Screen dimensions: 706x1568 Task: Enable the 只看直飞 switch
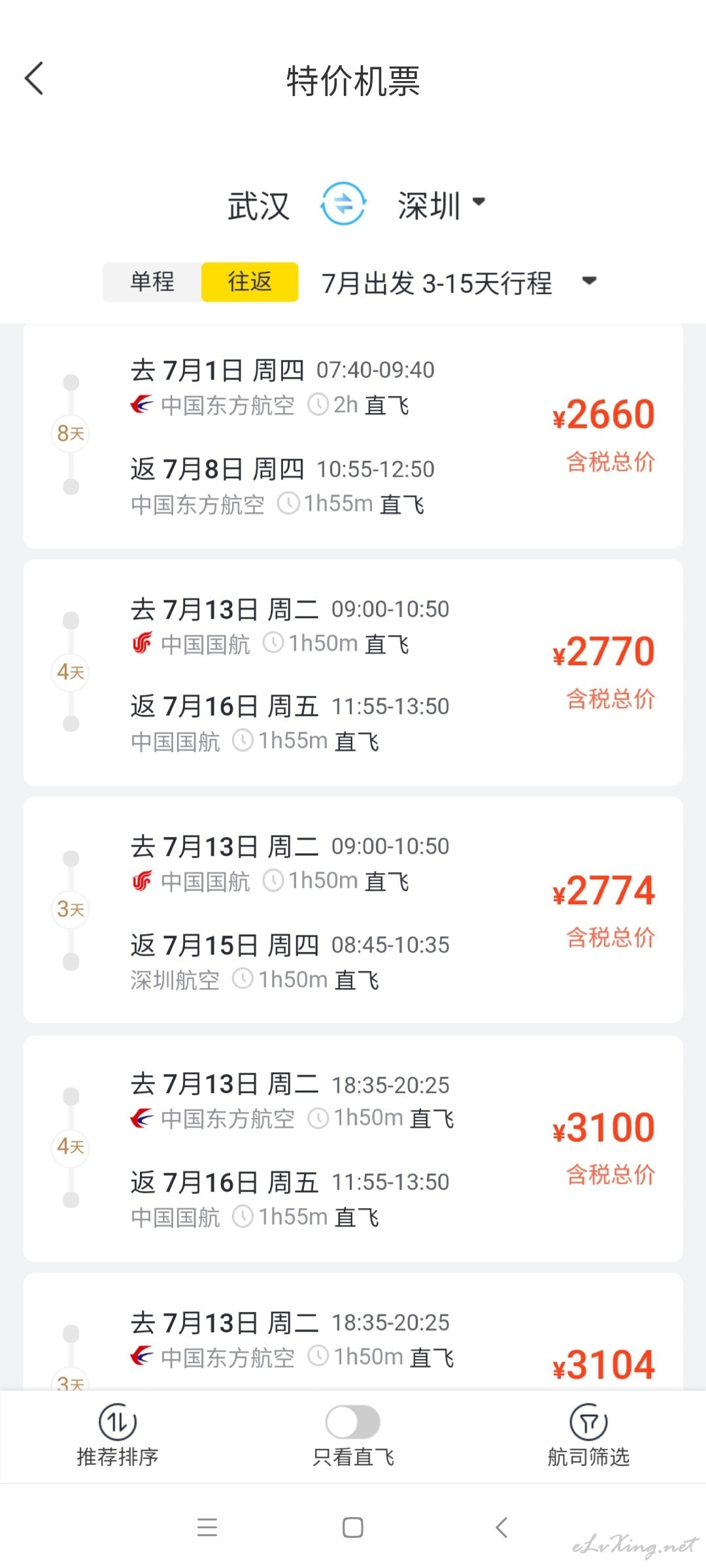(353, 1422)
